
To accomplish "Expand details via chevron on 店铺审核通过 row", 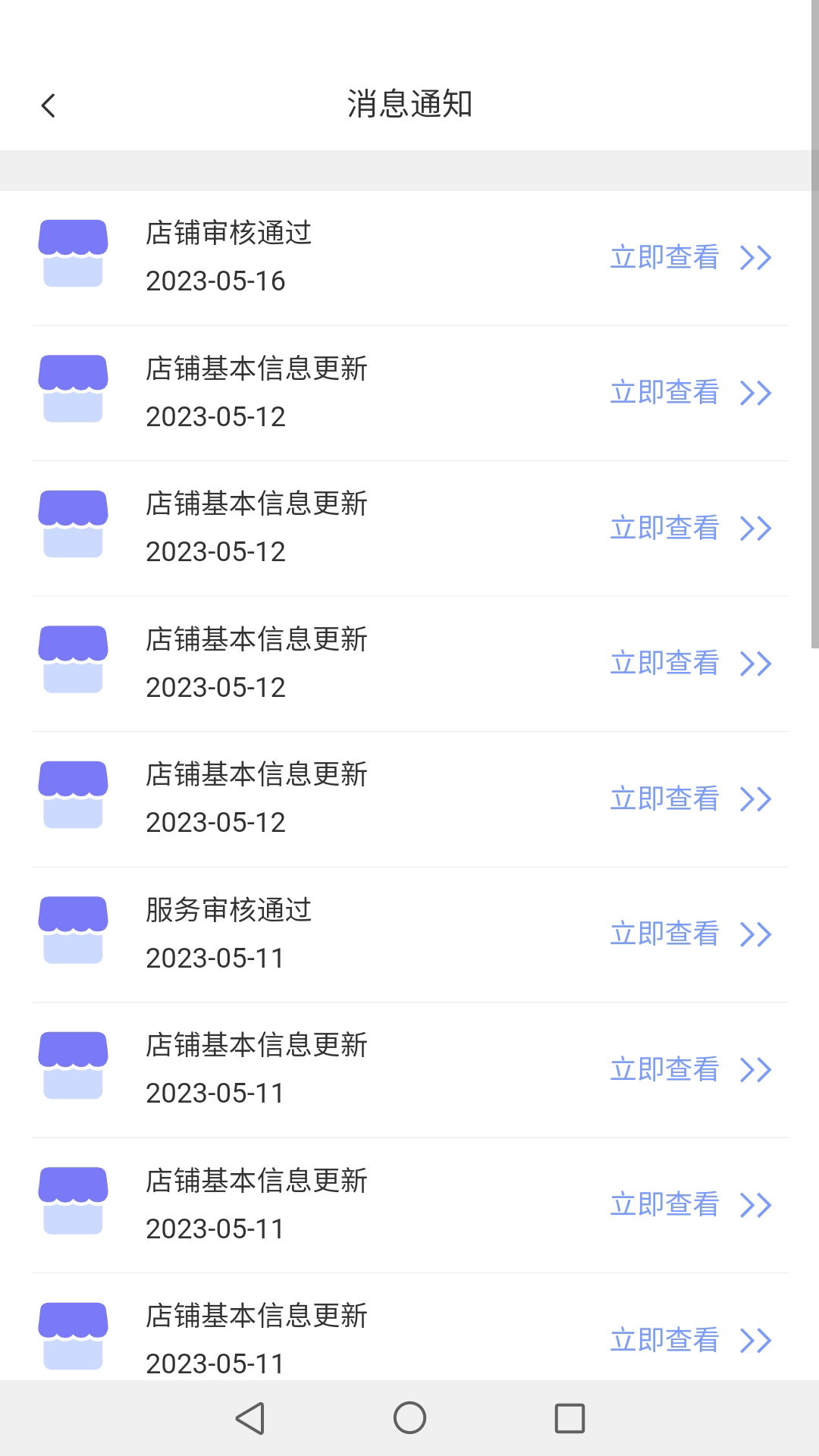I will (756, 258).
